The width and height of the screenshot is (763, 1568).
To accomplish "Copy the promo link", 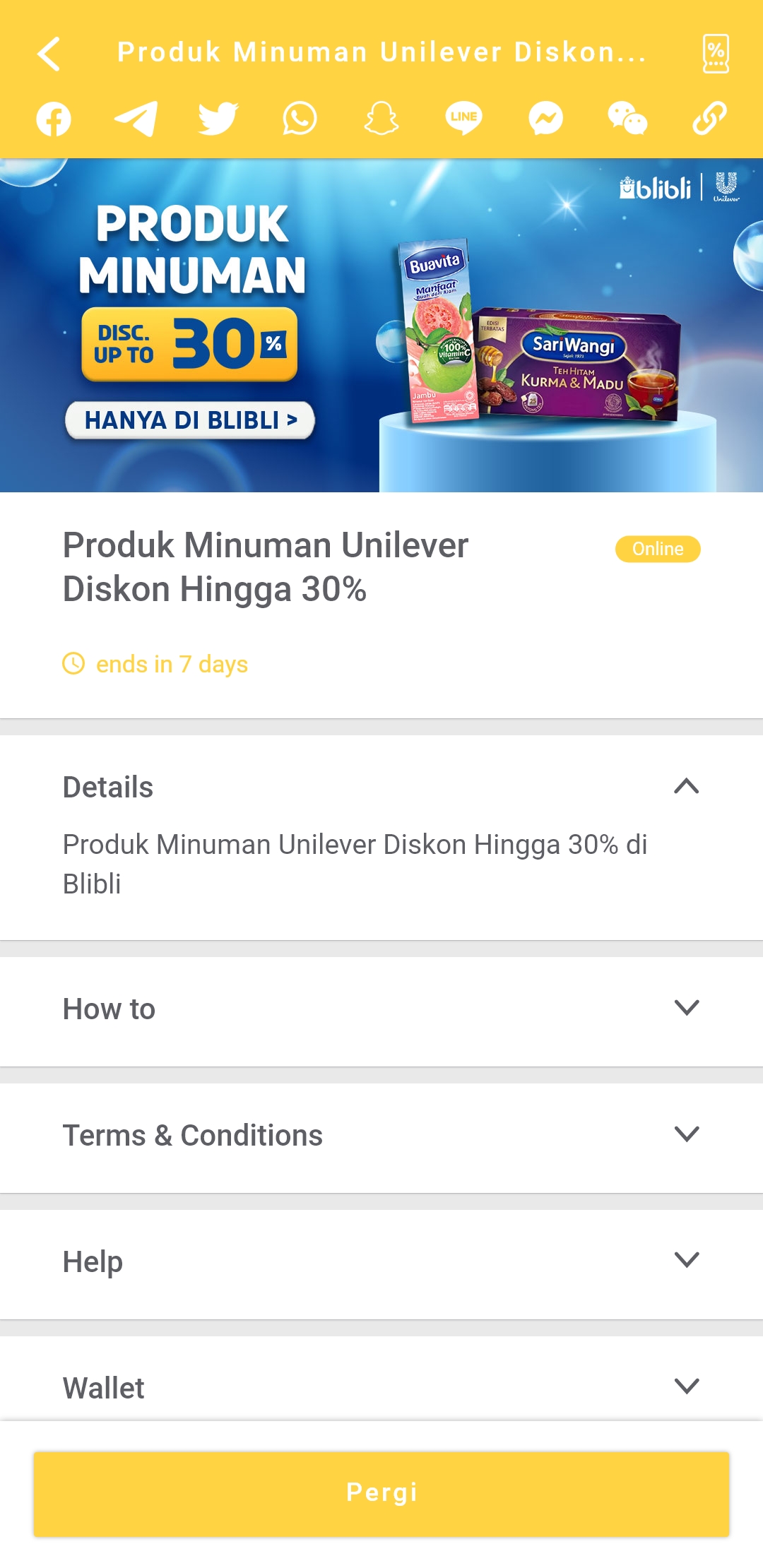I will 709,119.
